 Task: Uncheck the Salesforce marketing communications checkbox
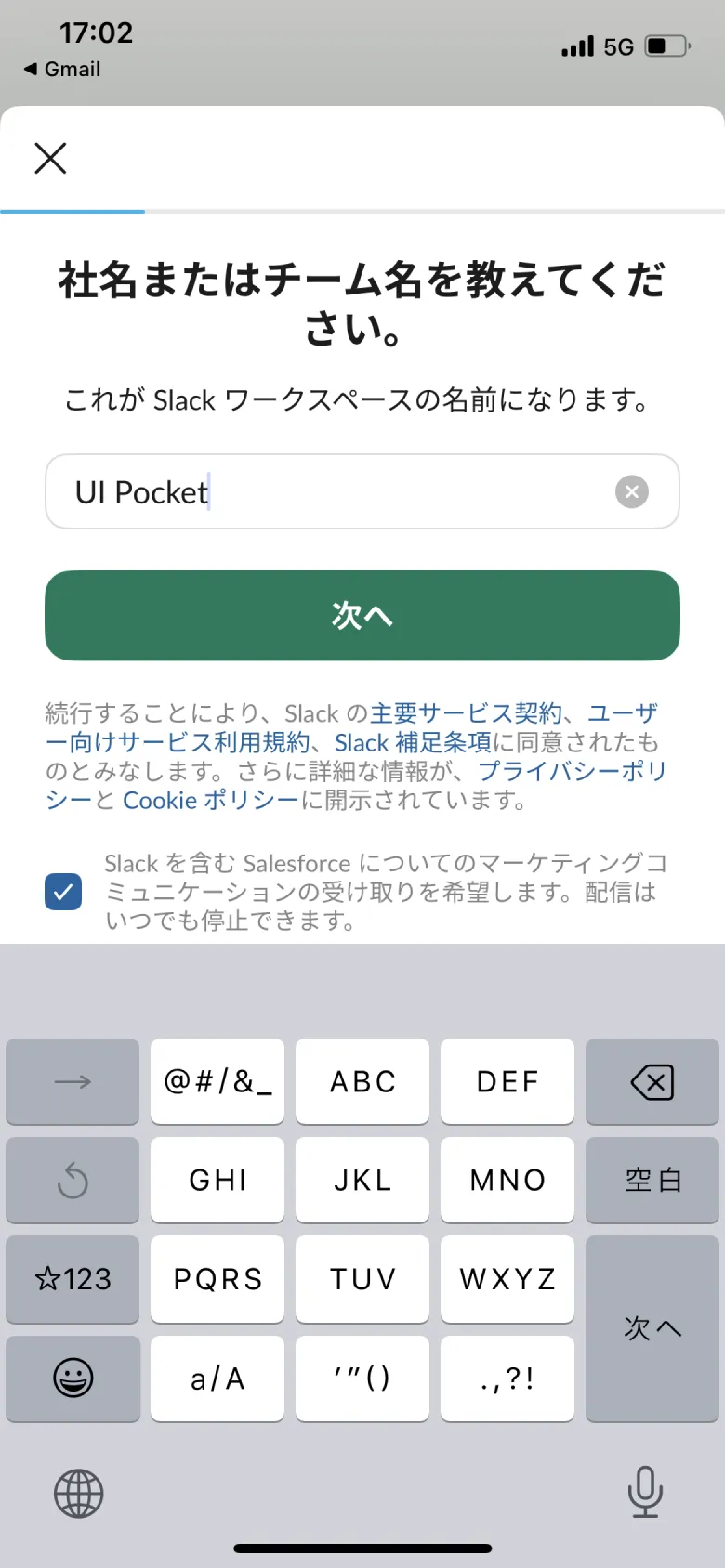point(62,892)
